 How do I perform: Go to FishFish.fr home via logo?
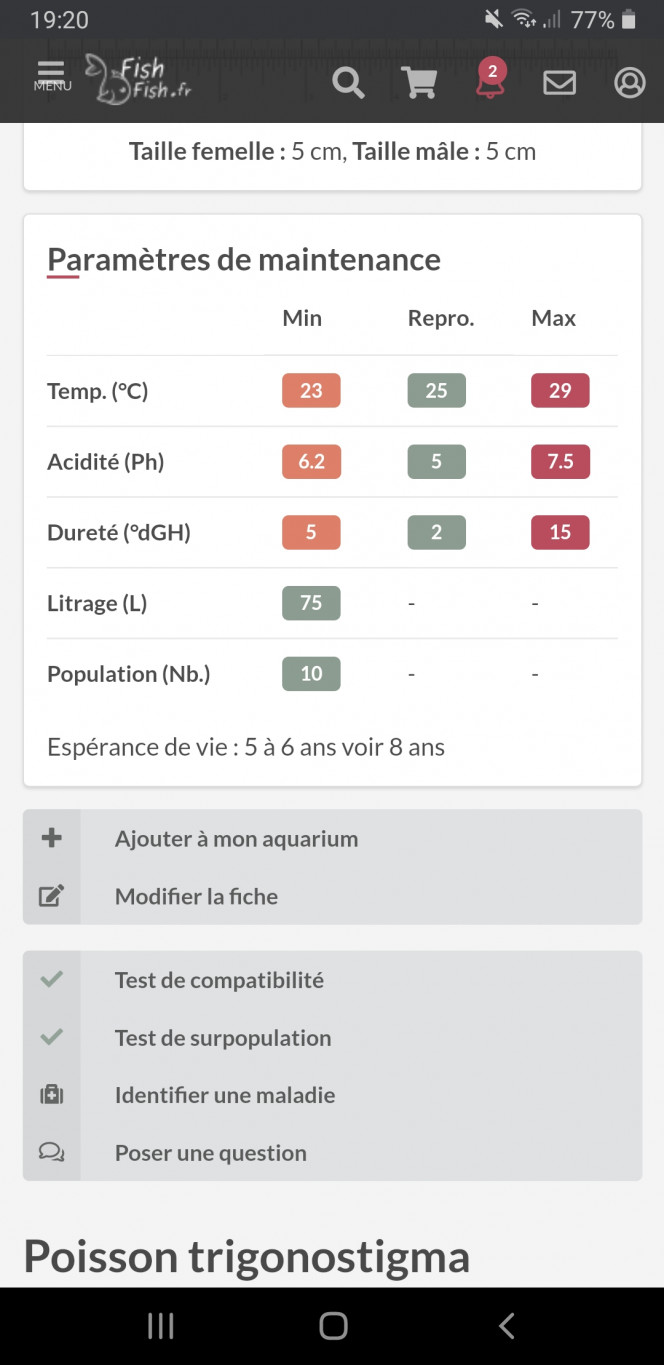138,80
